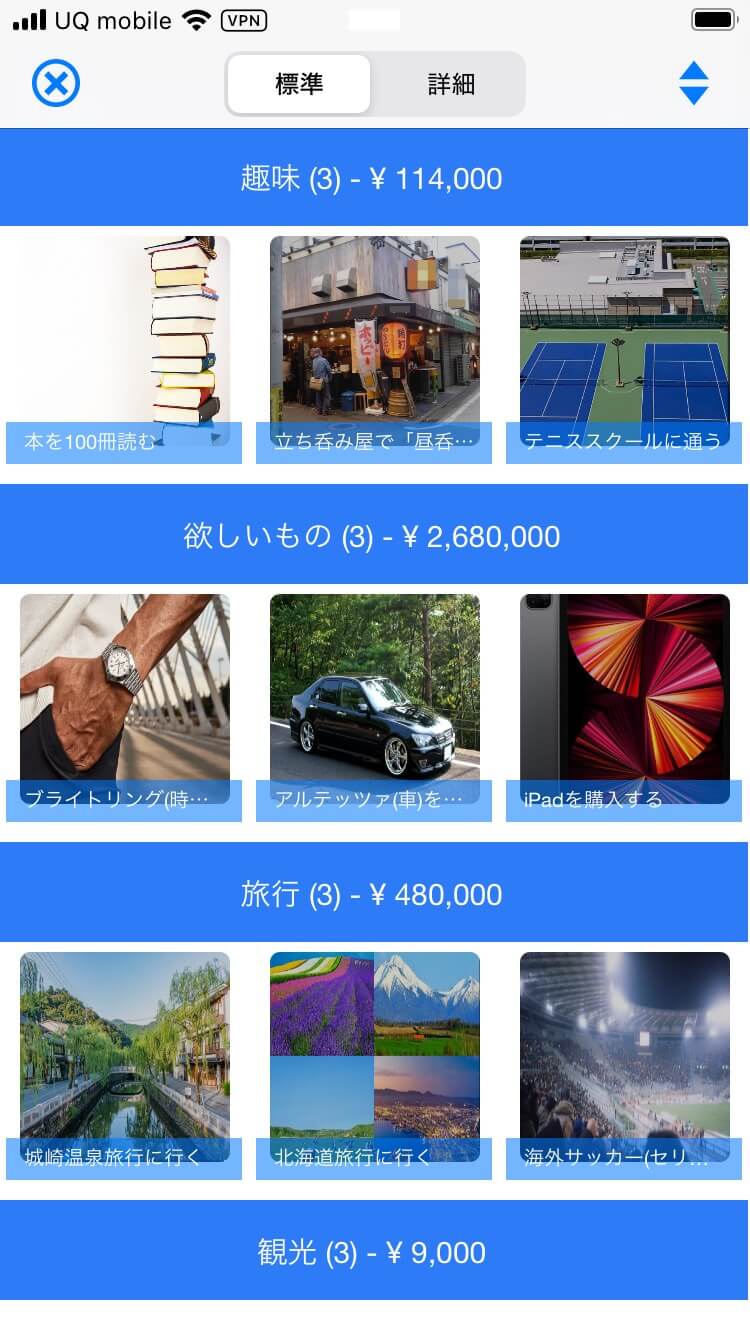Open the 海外サッカー(セリ… travel item
Screen dimensions: 750x1334
(x=624, y=1065)
